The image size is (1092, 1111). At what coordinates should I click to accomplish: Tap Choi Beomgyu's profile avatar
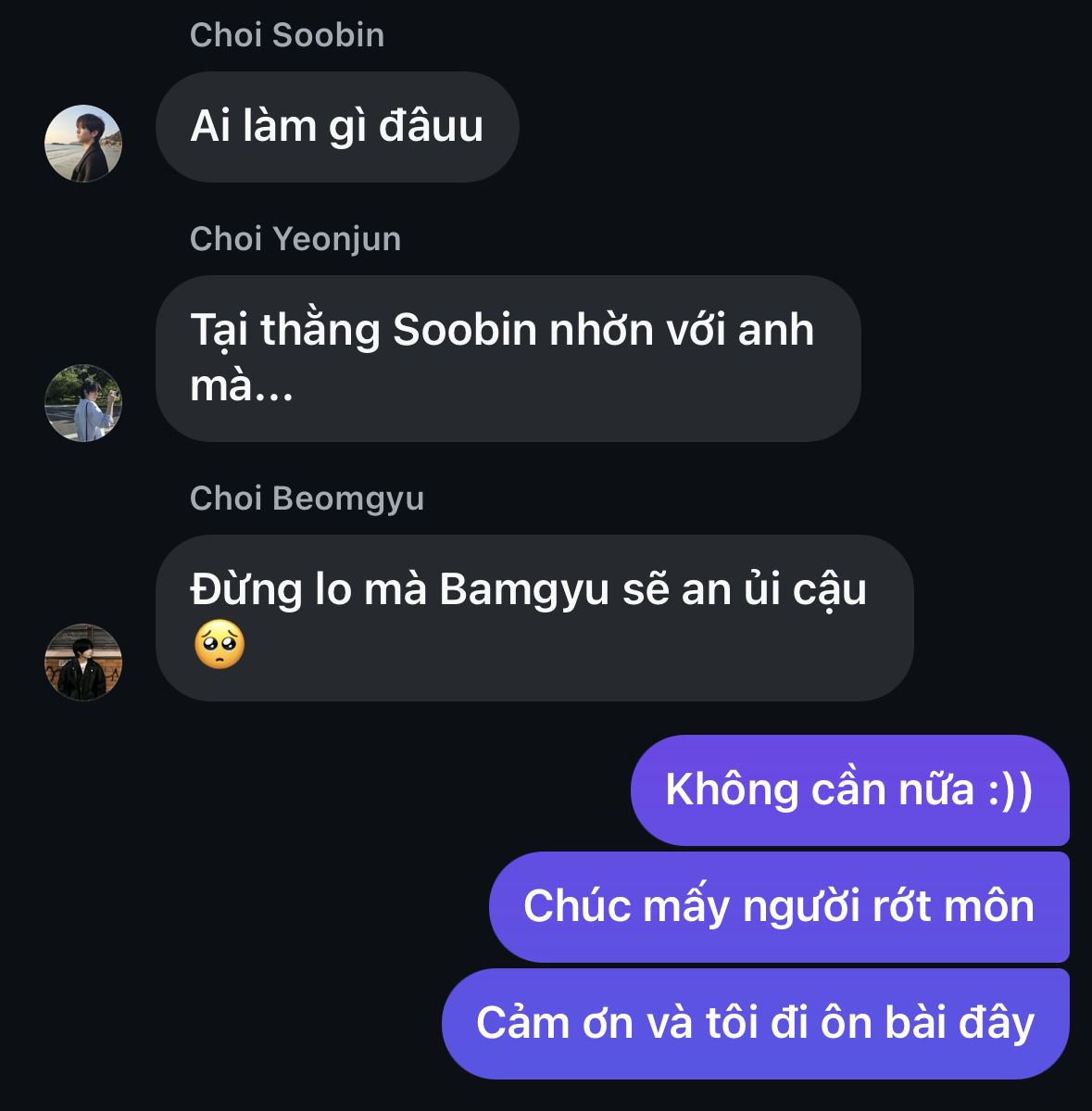click(x=83, y=663)
